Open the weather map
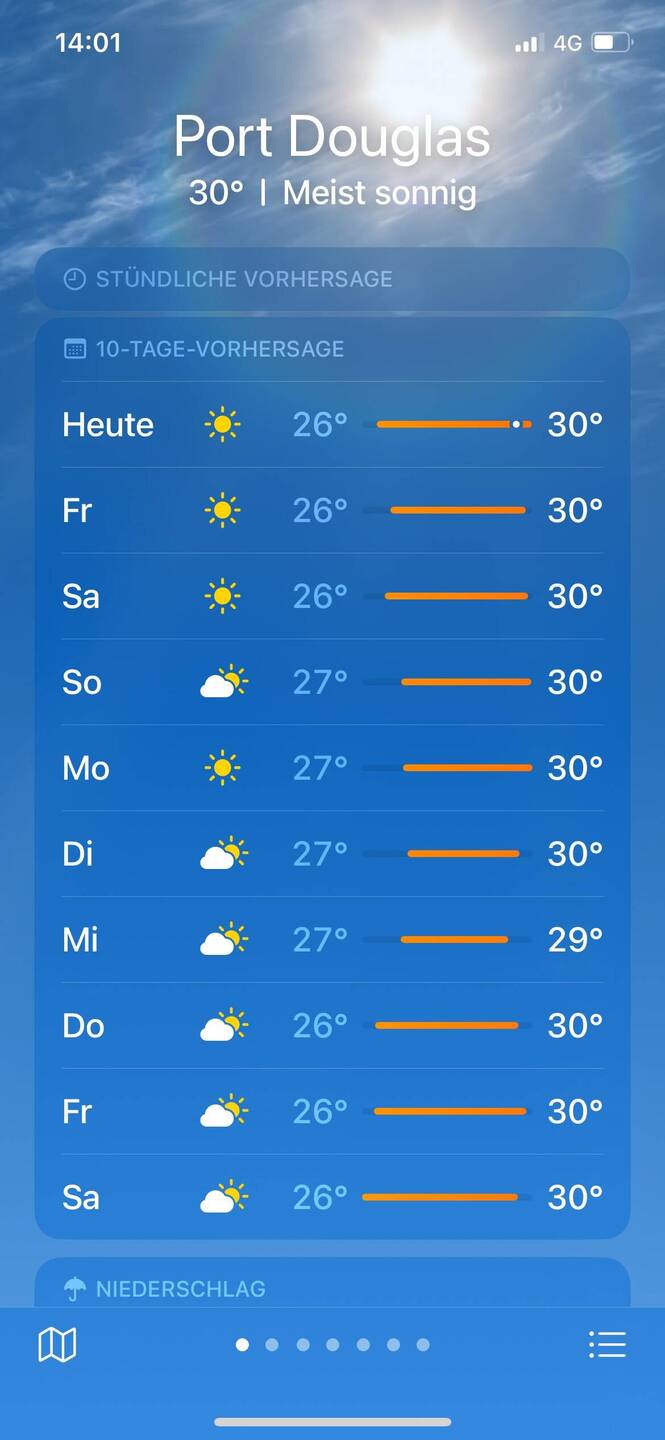This screenshot has width=665, height=1440. 57,1345
